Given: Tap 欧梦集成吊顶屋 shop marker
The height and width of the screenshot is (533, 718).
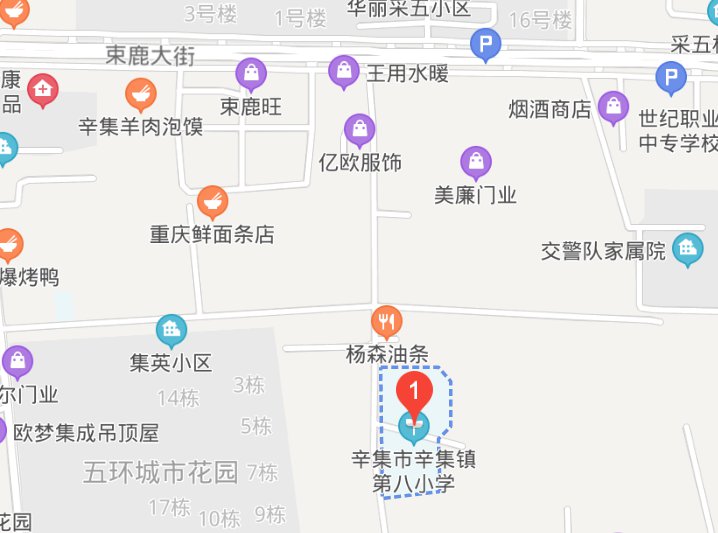Looking at the screenshot, I should tap(3, 432).
